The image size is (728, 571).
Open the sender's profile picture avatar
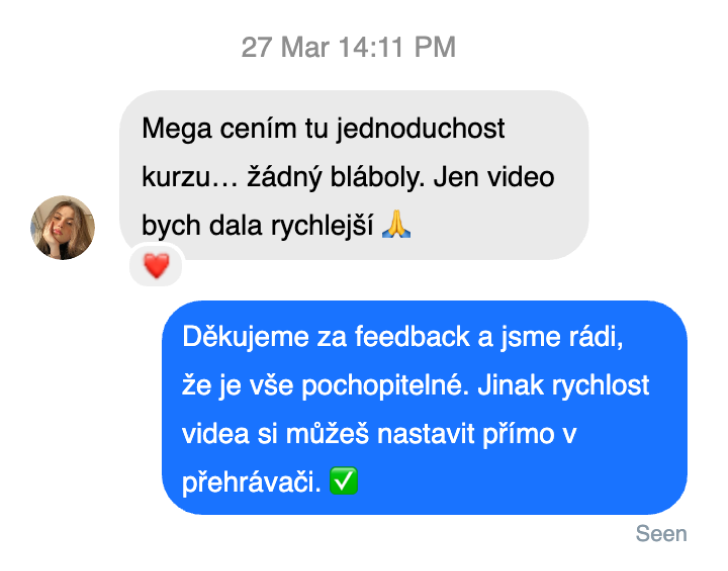click(x=62, y=227)
